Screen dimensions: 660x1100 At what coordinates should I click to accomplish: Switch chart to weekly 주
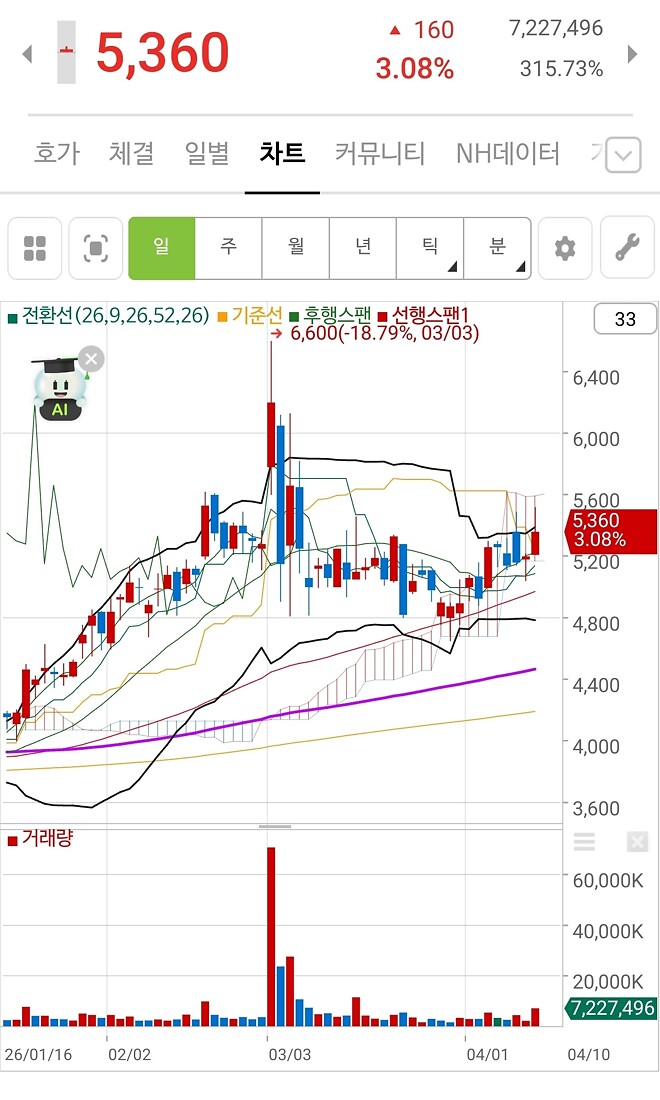tap(228, 247)
